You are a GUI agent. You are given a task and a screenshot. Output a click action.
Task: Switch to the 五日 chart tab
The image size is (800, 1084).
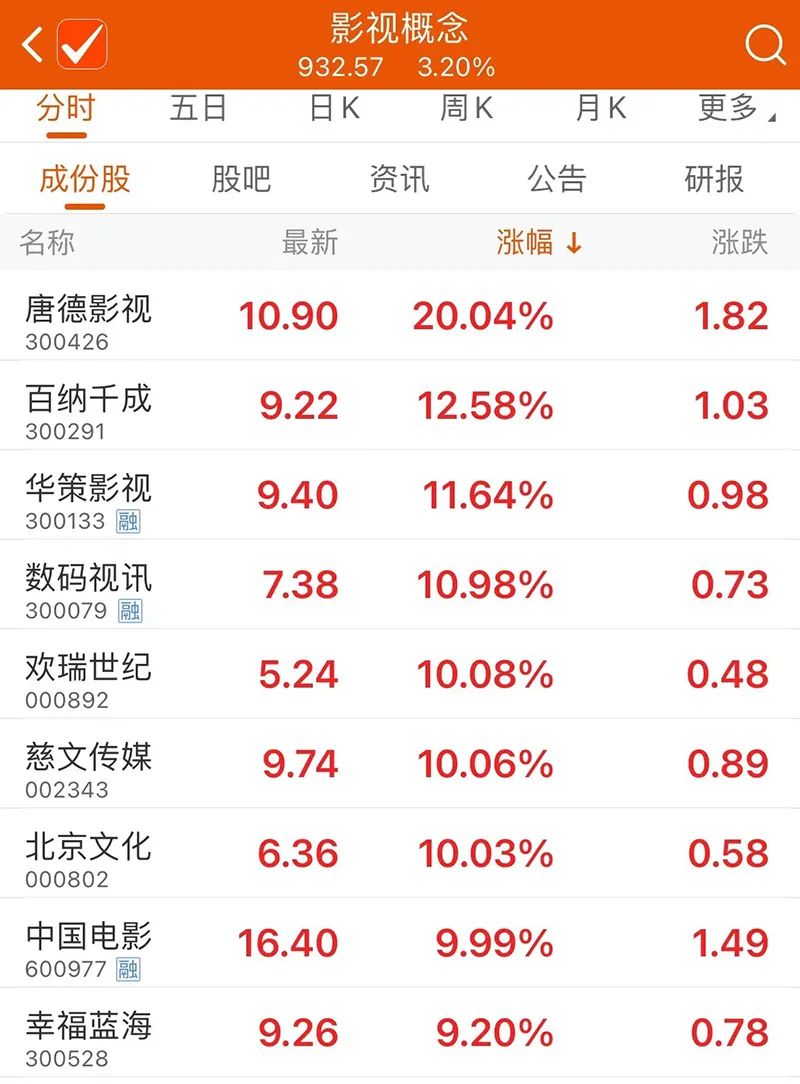198,108
